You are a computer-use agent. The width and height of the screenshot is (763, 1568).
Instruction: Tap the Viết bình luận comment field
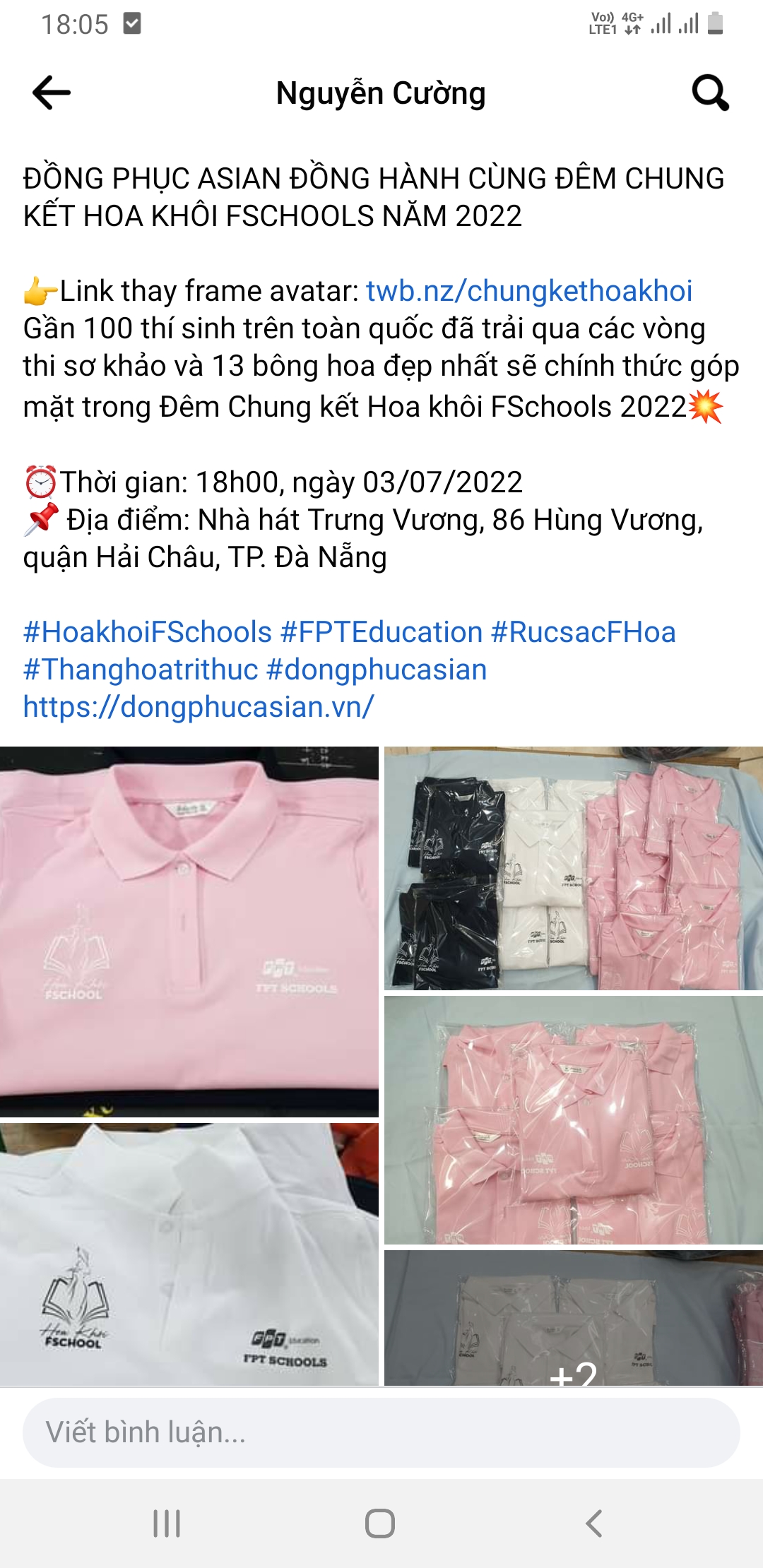click(381, 1432)
